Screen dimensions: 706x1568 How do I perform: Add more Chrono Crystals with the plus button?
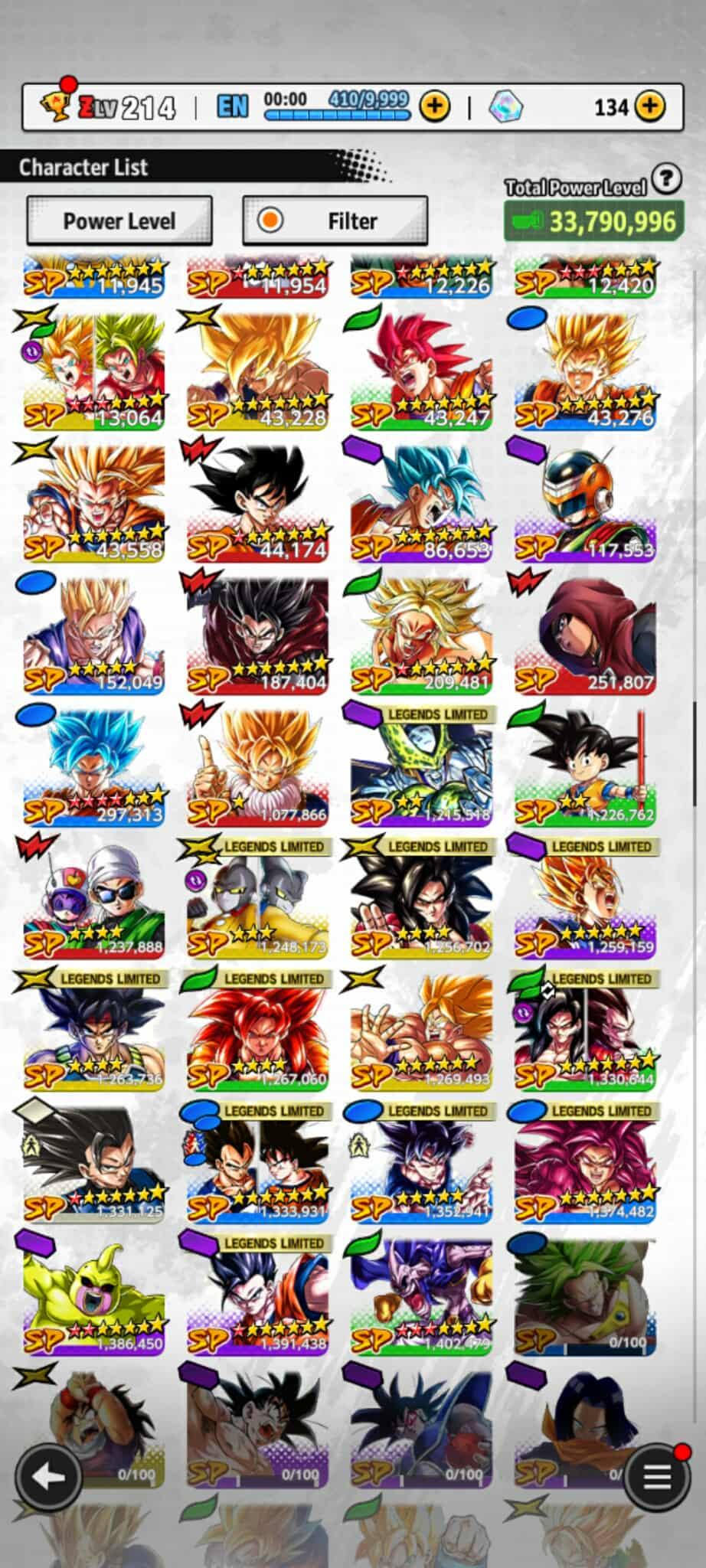[x=650, y=106]
